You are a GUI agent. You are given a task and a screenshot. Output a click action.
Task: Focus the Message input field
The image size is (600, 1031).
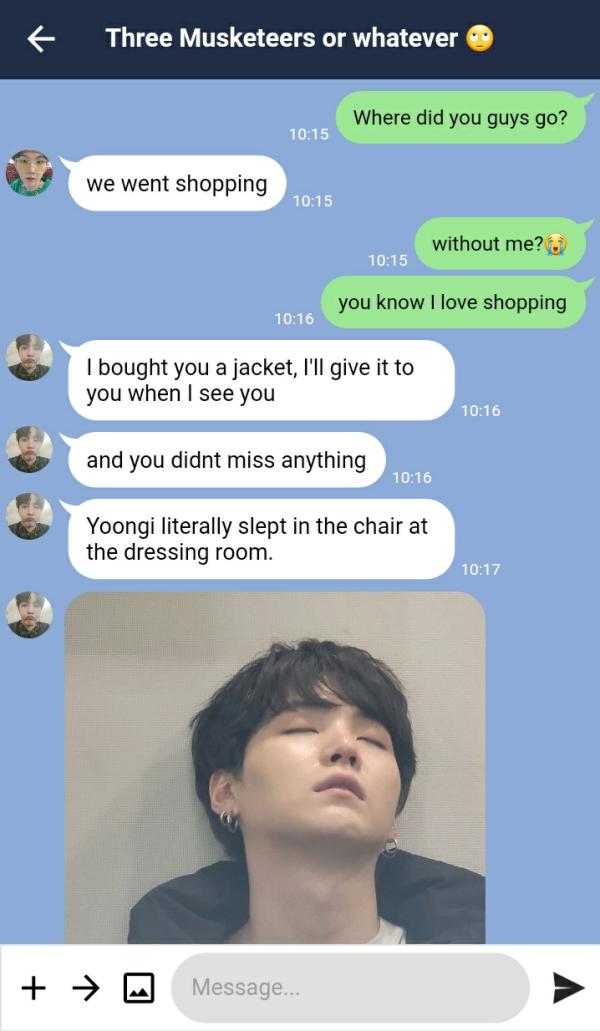pos(350,988)
